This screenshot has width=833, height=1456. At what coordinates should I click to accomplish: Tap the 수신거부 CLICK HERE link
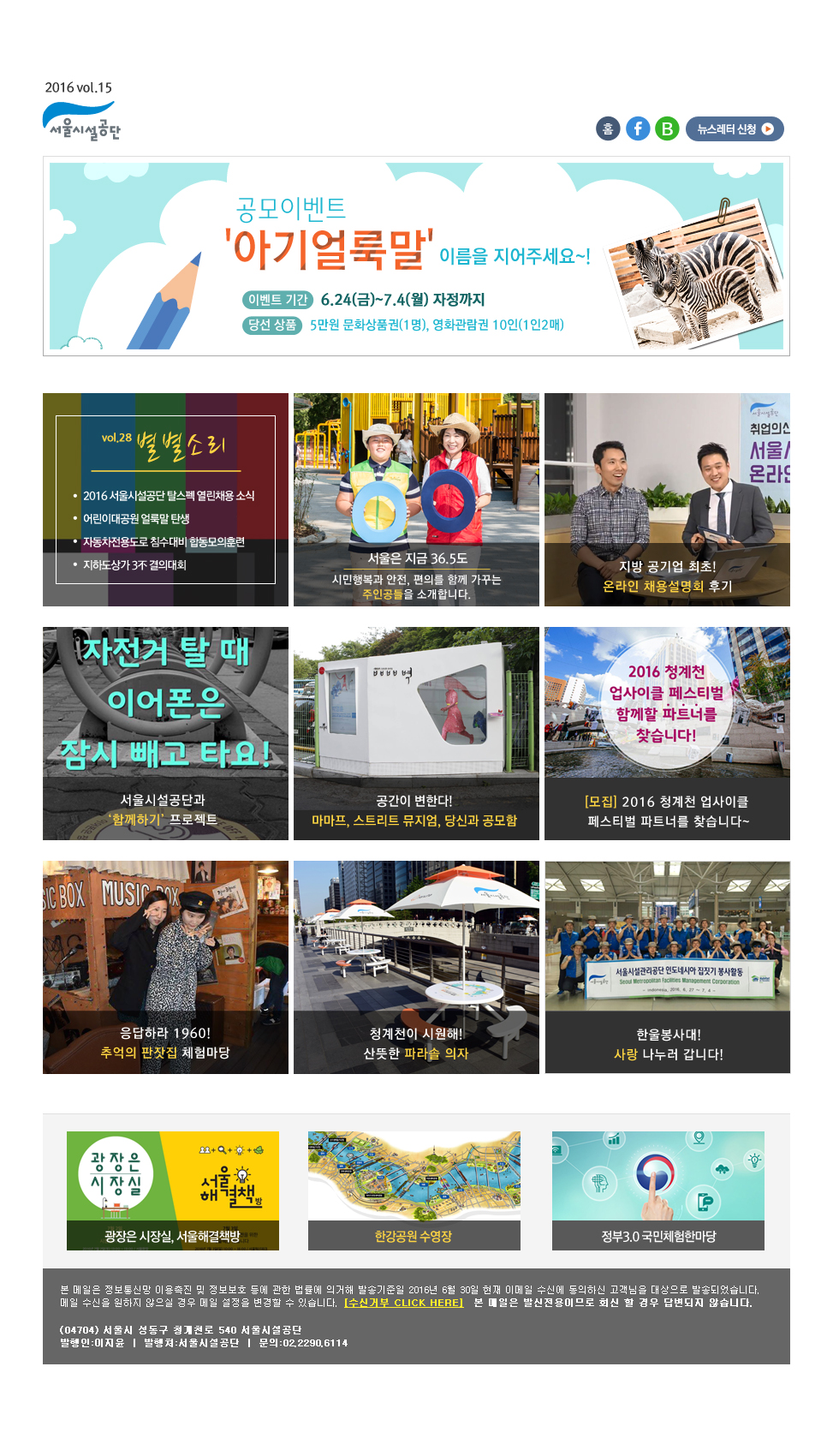[403, 1303]
